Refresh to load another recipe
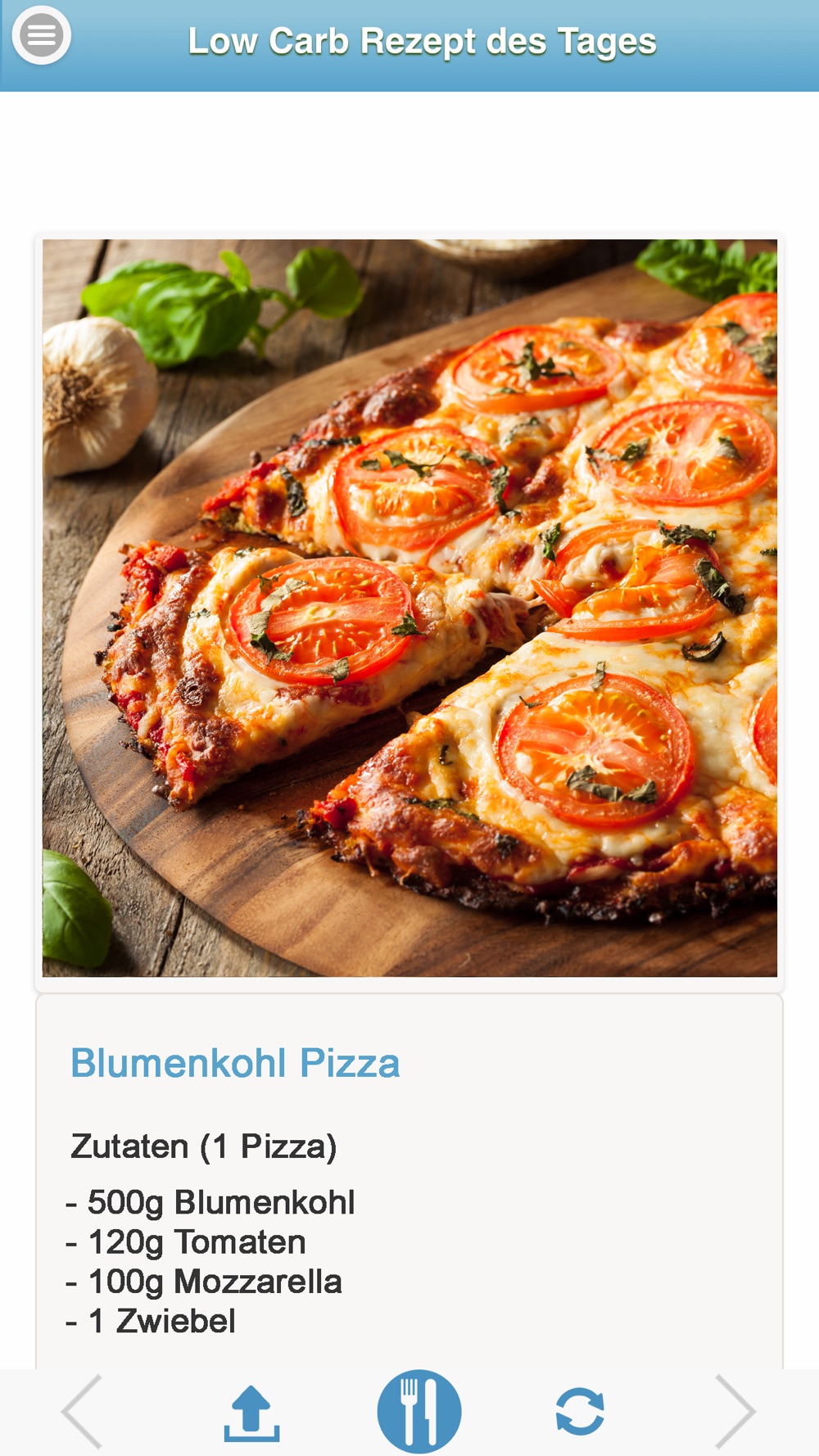 tap(580, 1412)
